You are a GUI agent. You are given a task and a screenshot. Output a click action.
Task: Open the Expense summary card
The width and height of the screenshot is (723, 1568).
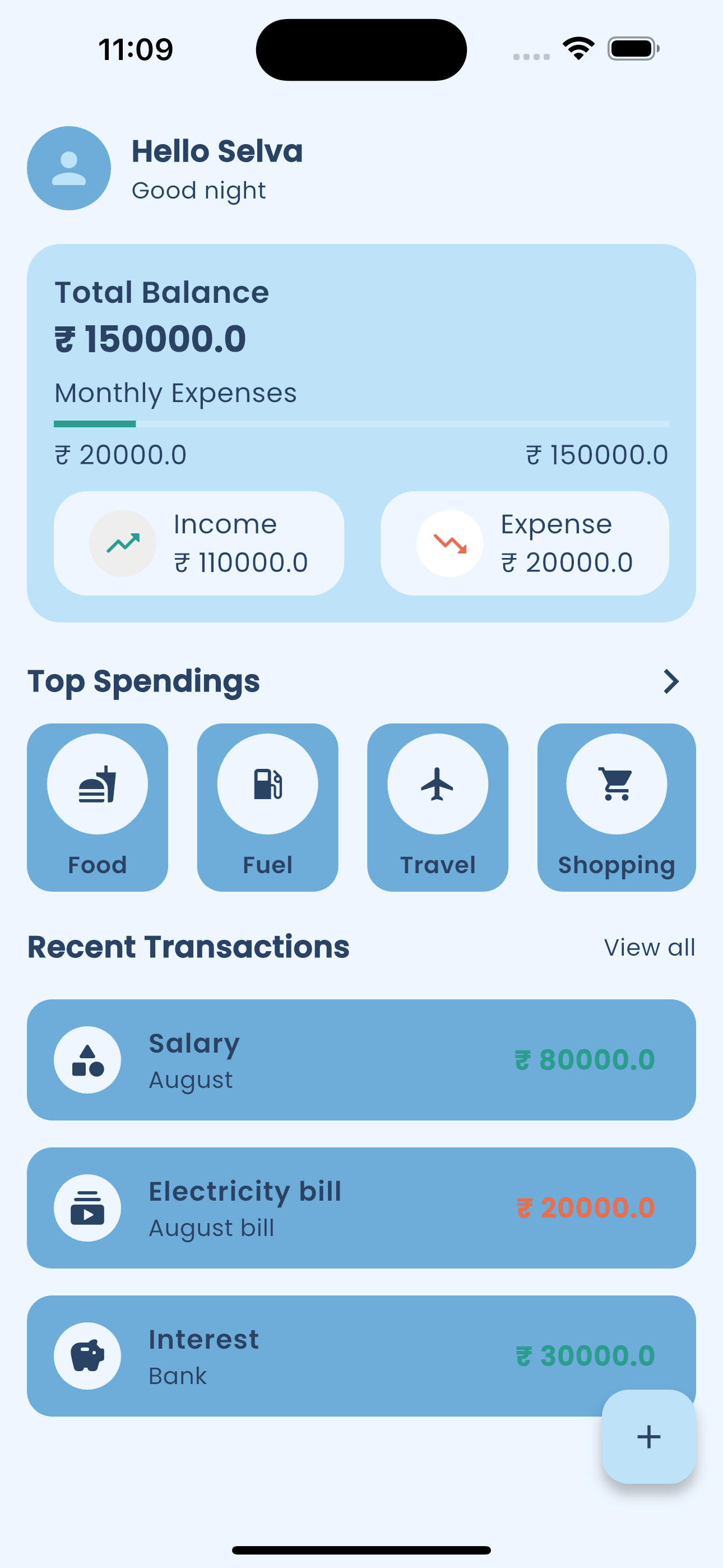525,543
